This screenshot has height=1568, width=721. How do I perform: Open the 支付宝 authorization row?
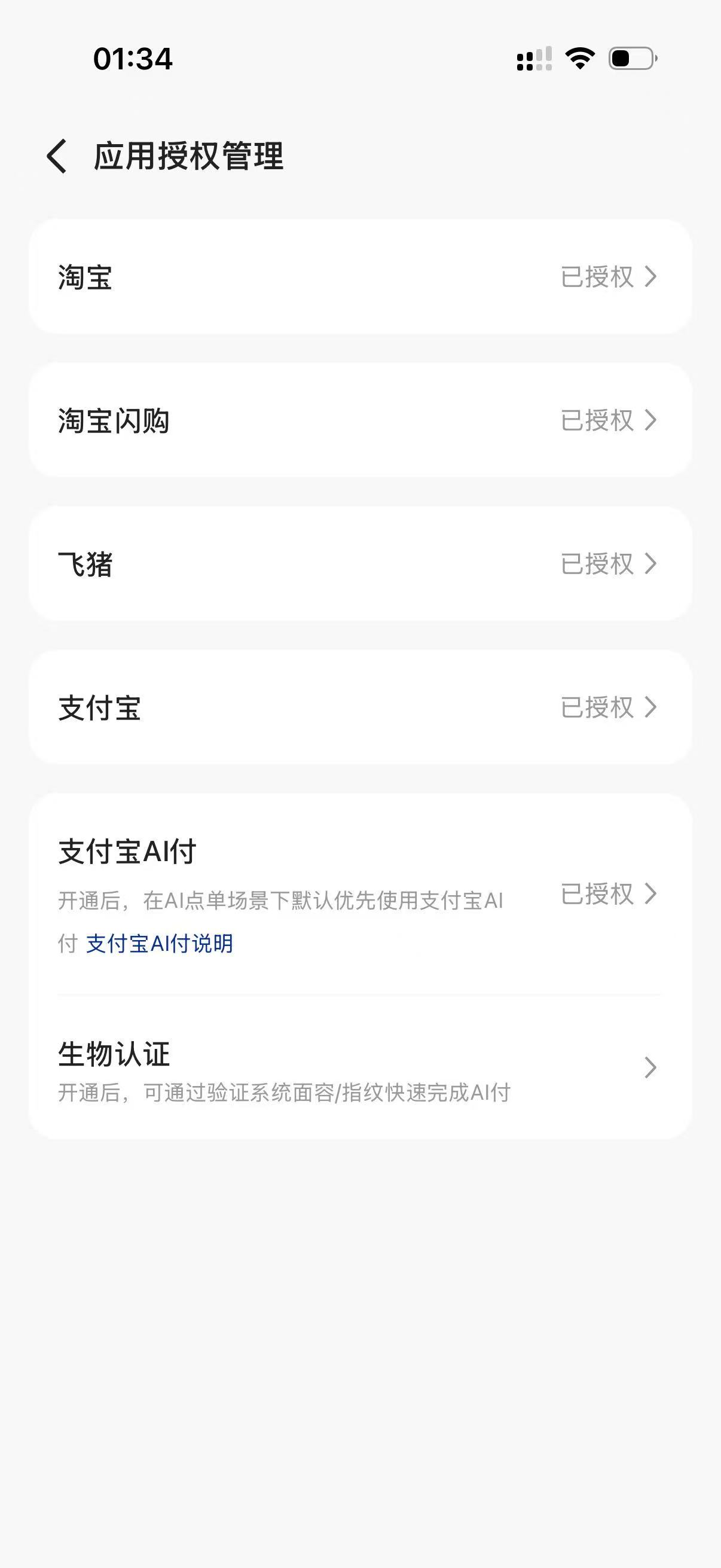coord(360,707)
